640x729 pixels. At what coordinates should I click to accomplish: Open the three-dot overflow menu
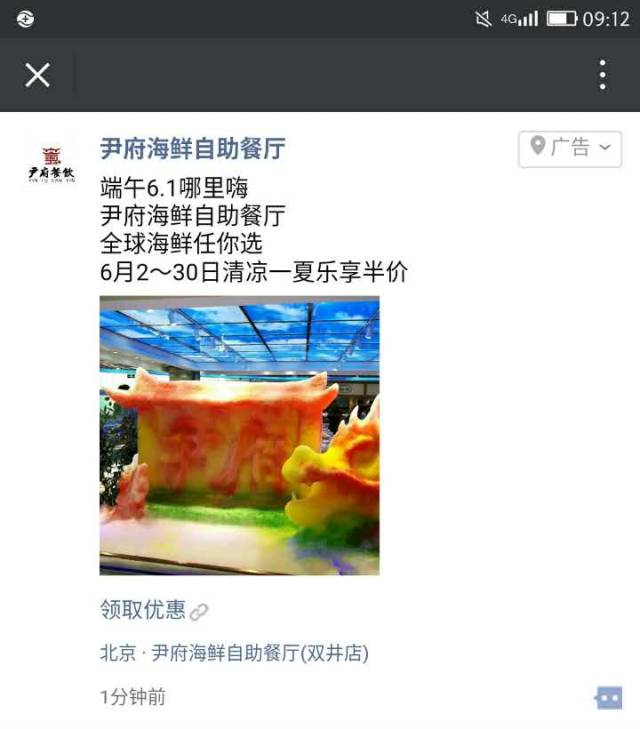pyautogui.click(x=602, y=75)
